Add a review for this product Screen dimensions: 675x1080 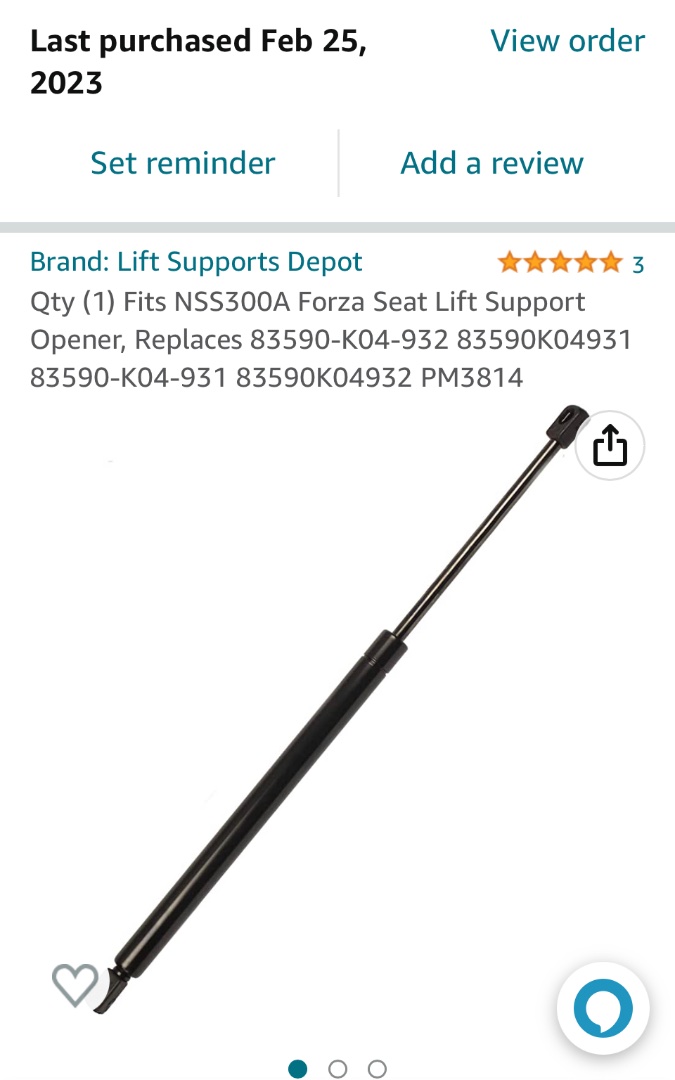tap(492, 163)
